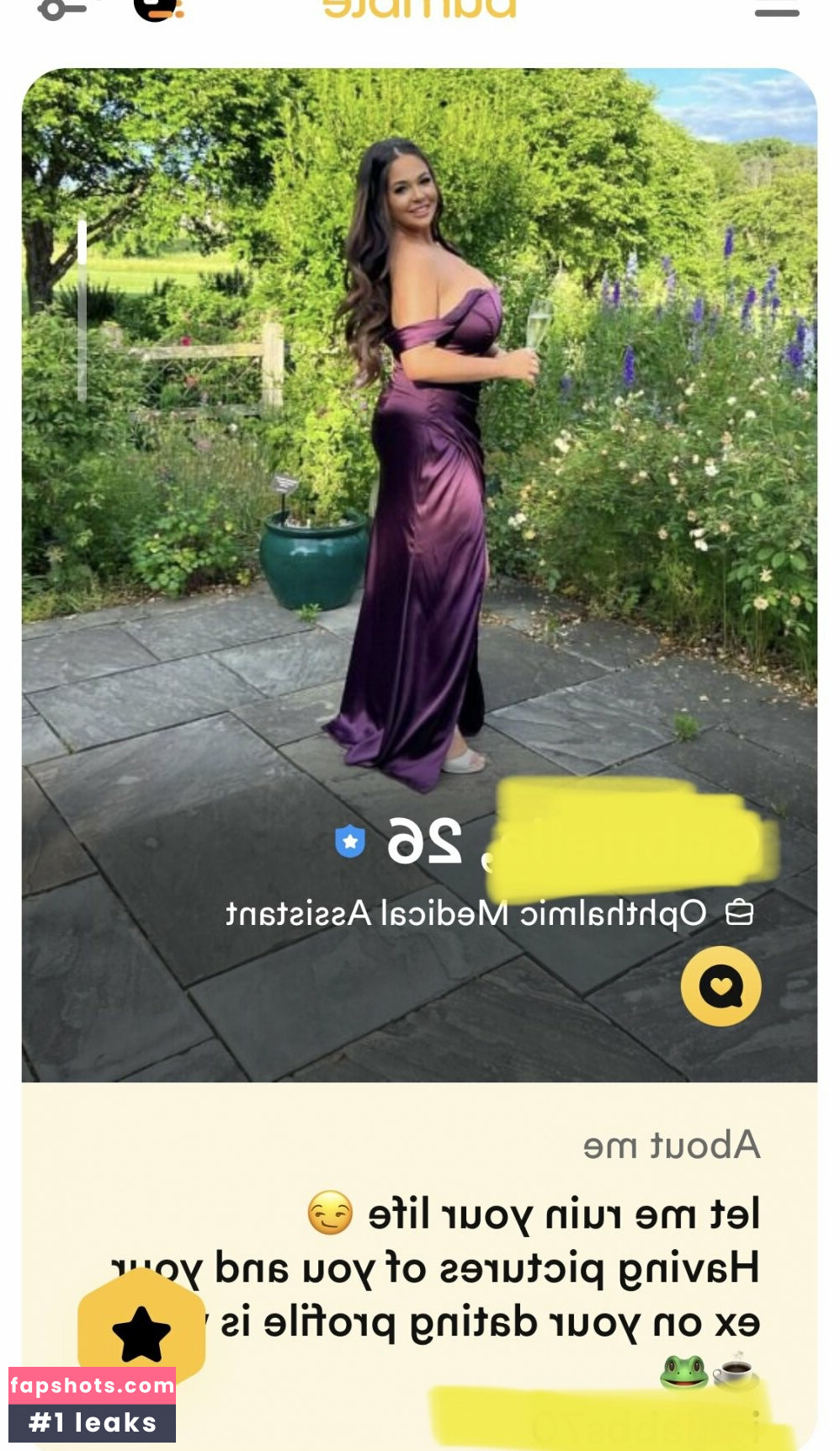Tap the blue verified profile shield badge

pos(350,840)
